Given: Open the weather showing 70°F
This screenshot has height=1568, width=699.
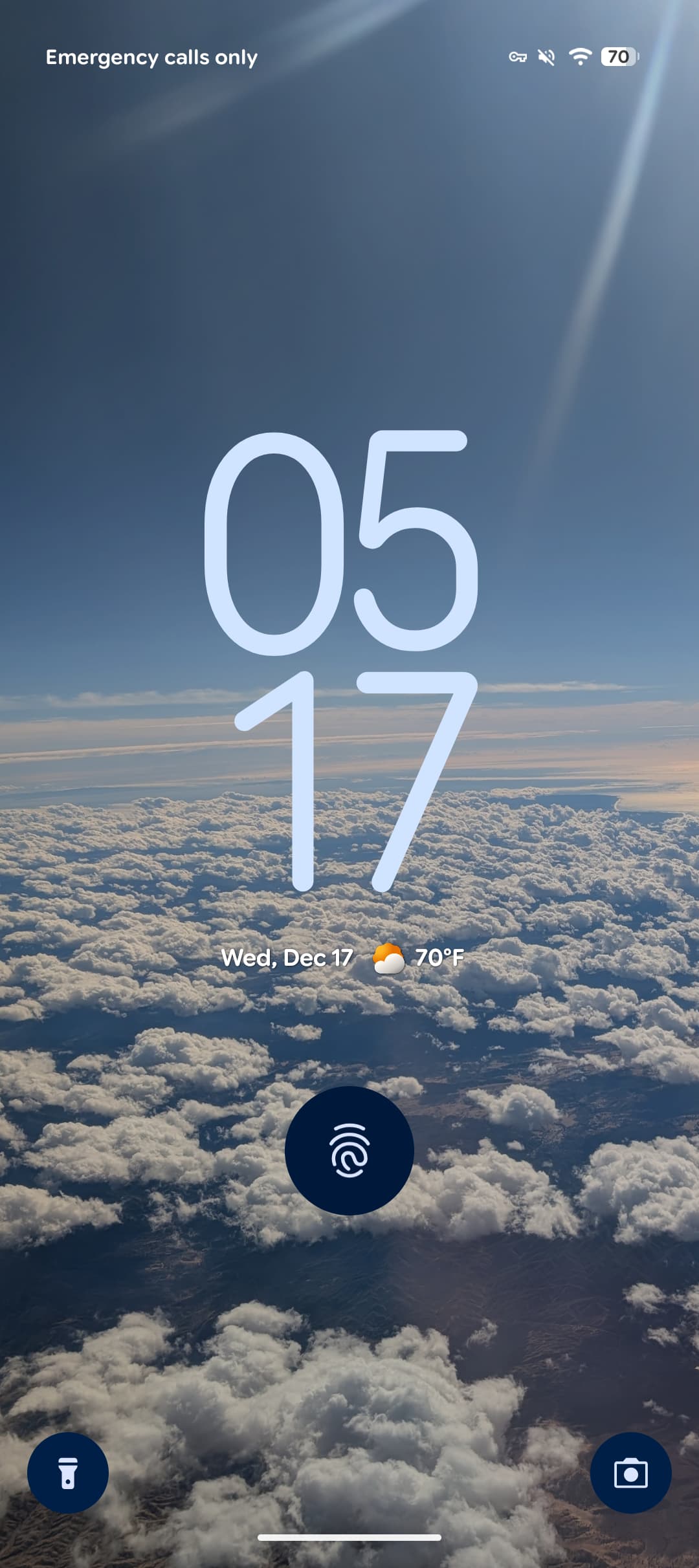Looking at the screenshot, I should (419, 958).
